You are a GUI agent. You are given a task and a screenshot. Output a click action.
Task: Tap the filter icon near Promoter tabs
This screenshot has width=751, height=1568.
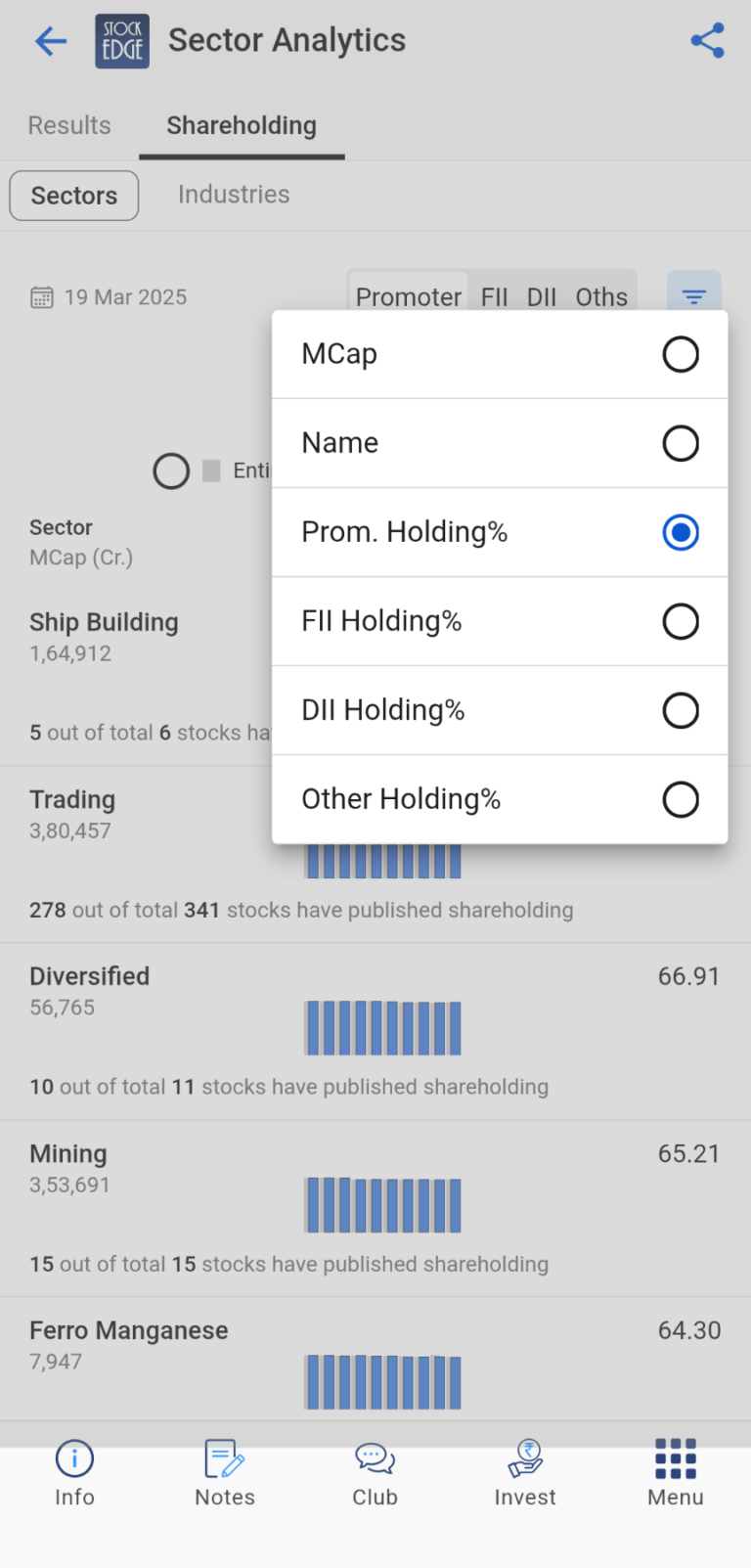693,292
